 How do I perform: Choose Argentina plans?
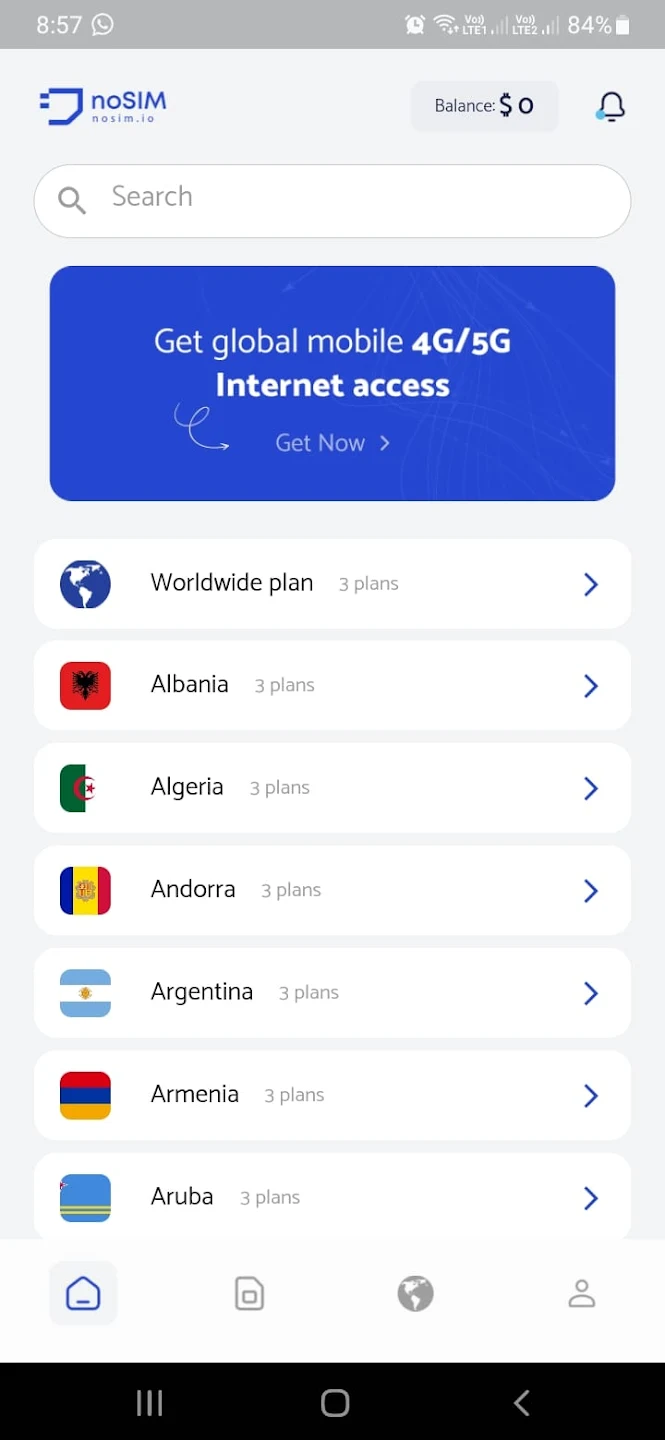pyautogui.click(x=332, y=993)
